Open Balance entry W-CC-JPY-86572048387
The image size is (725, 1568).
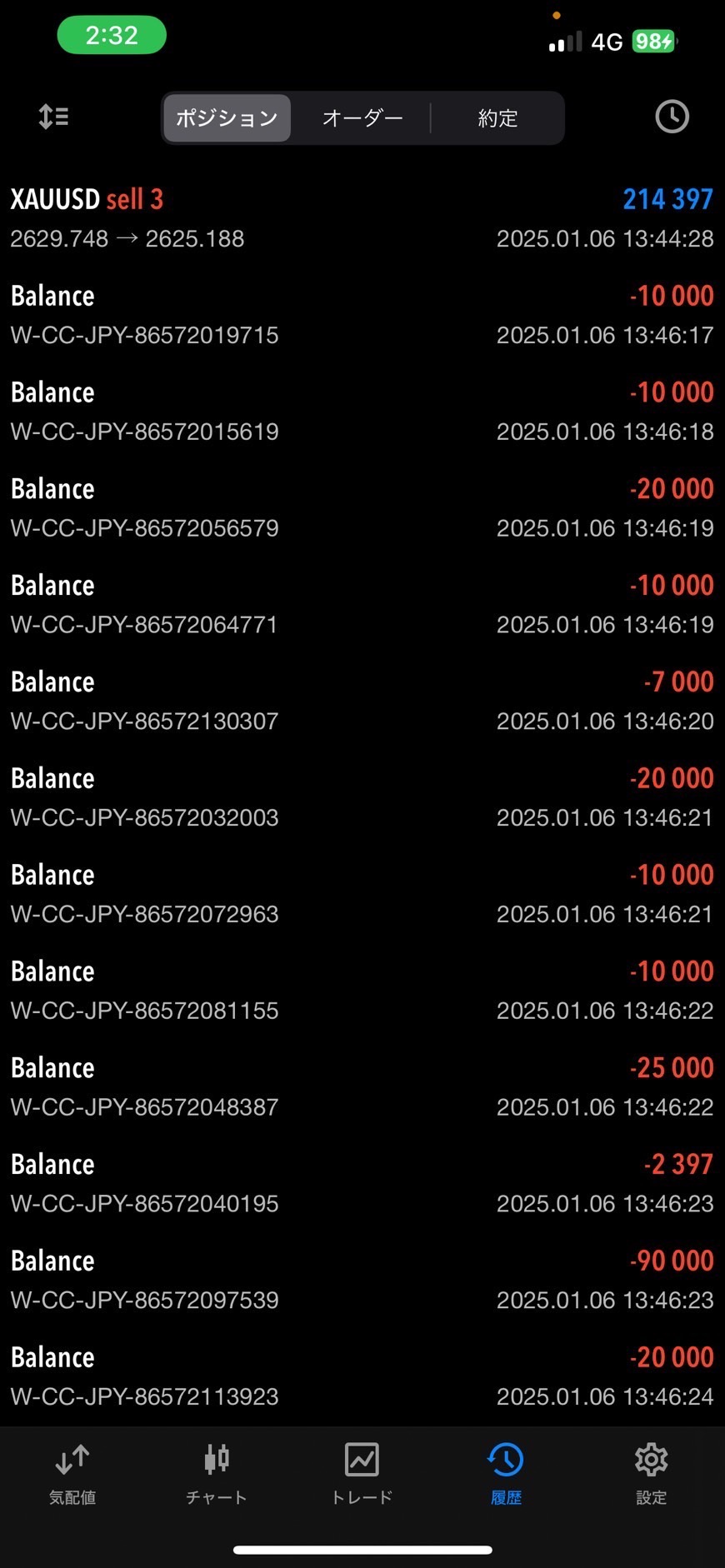362,1087
